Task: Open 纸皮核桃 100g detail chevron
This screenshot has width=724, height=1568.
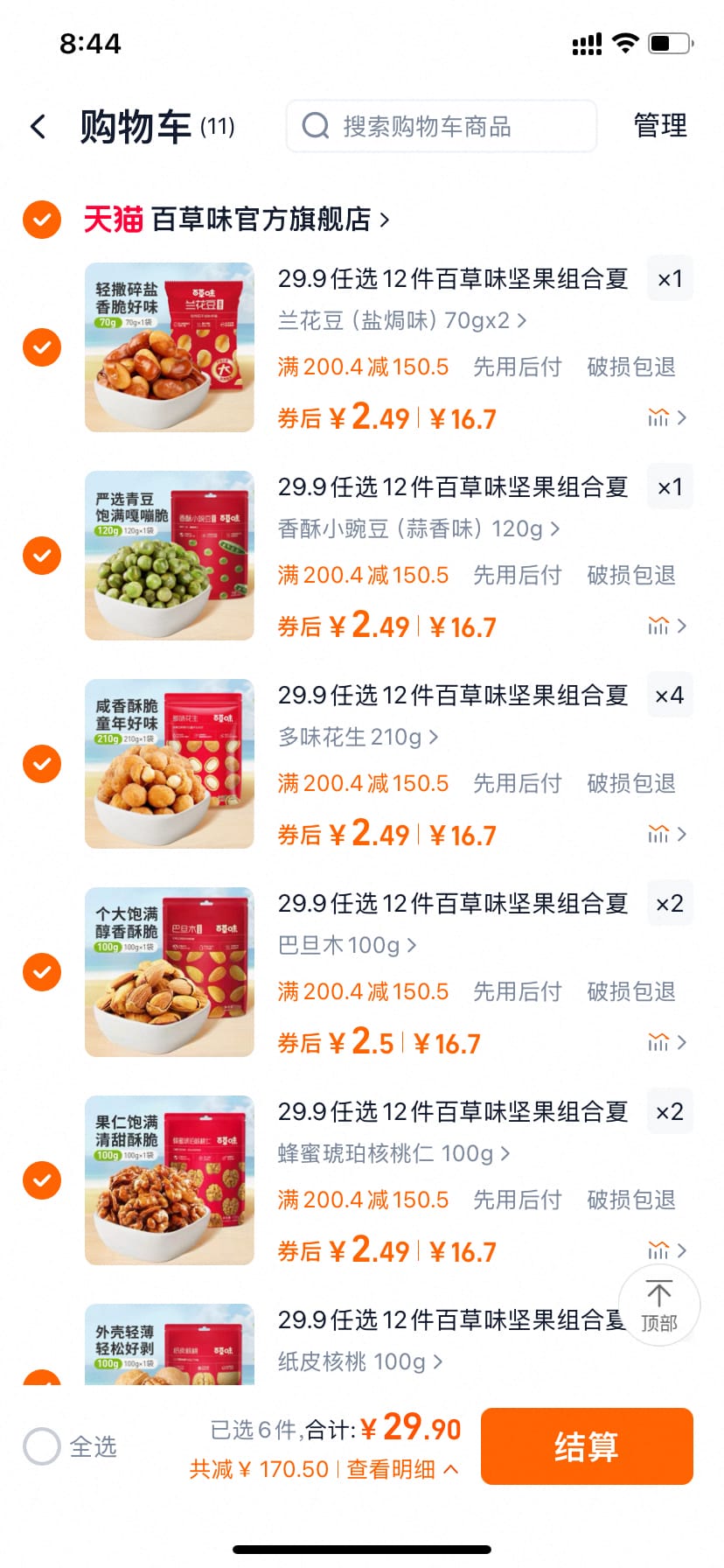Action: [436, 1361]
